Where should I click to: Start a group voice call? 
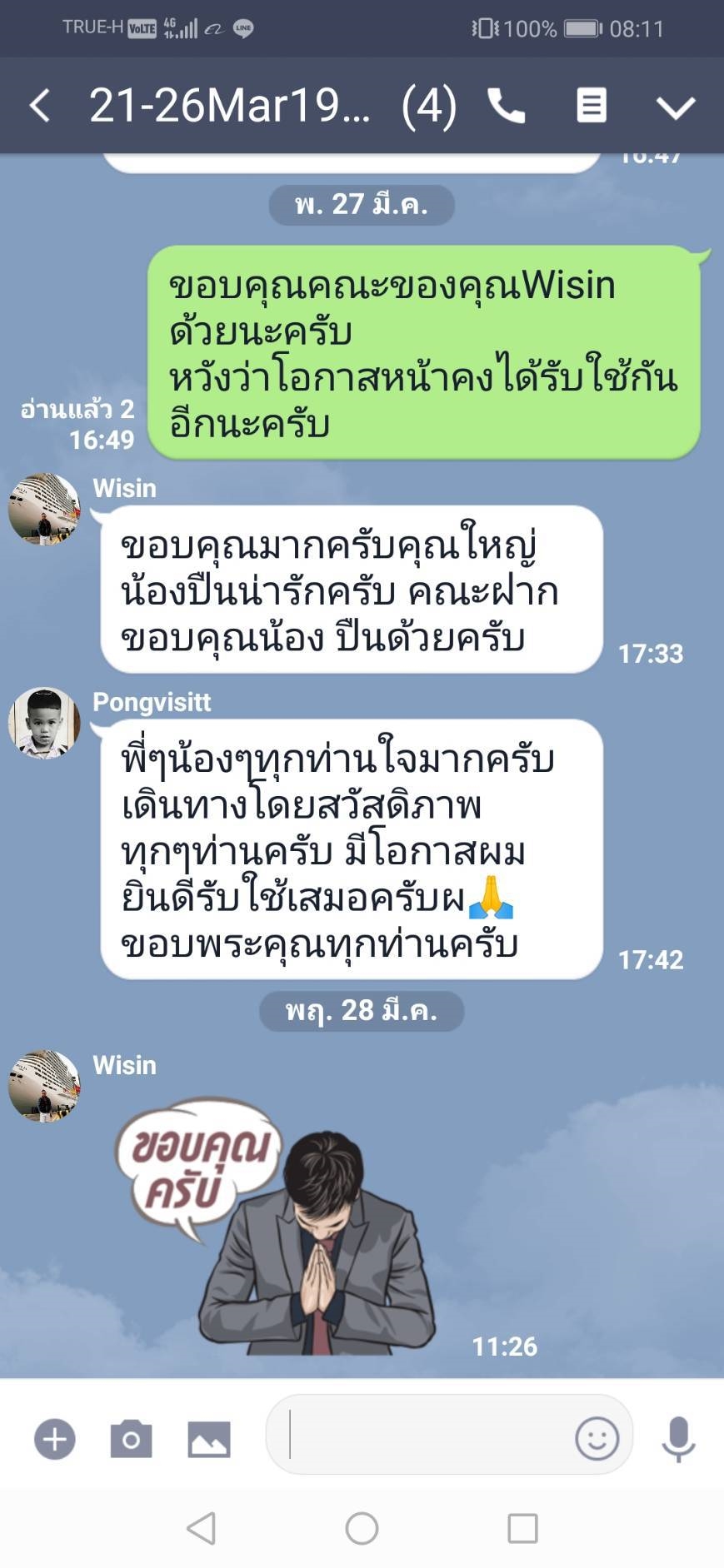point(507,106)
